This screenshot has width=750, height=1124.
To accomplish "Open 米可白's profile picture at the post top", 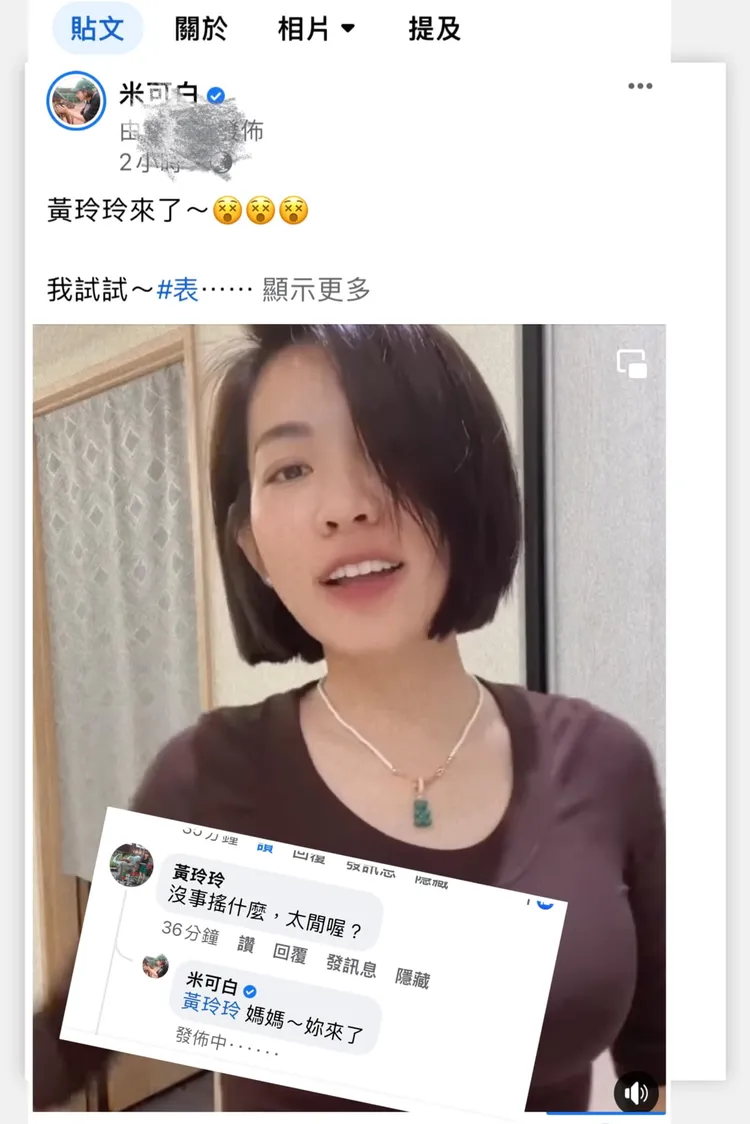I will click(x=75, y=101).
